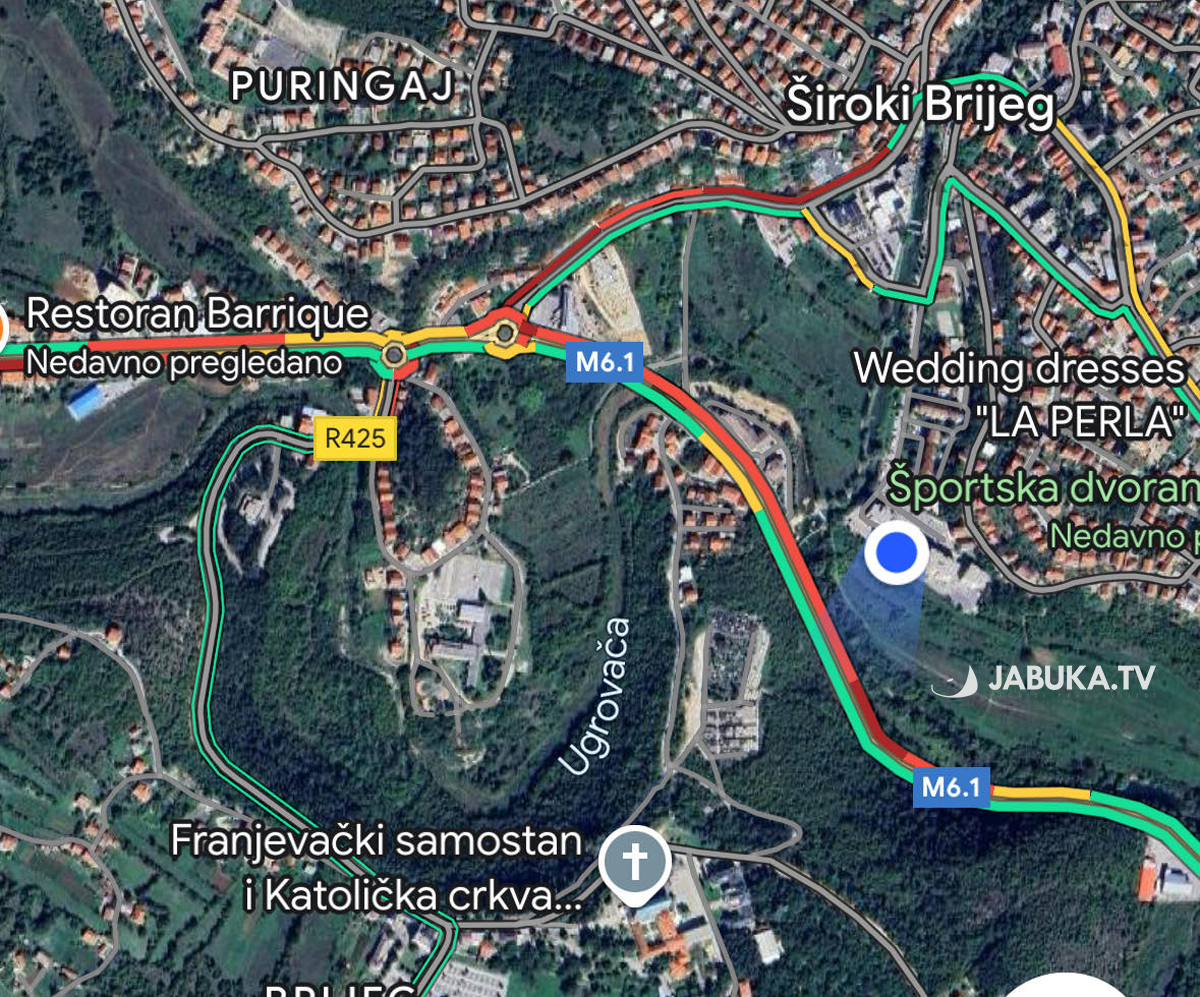Tap the Franjevački samostan church pin
The width and height of the screenshot is (1200, 997).
634,861
